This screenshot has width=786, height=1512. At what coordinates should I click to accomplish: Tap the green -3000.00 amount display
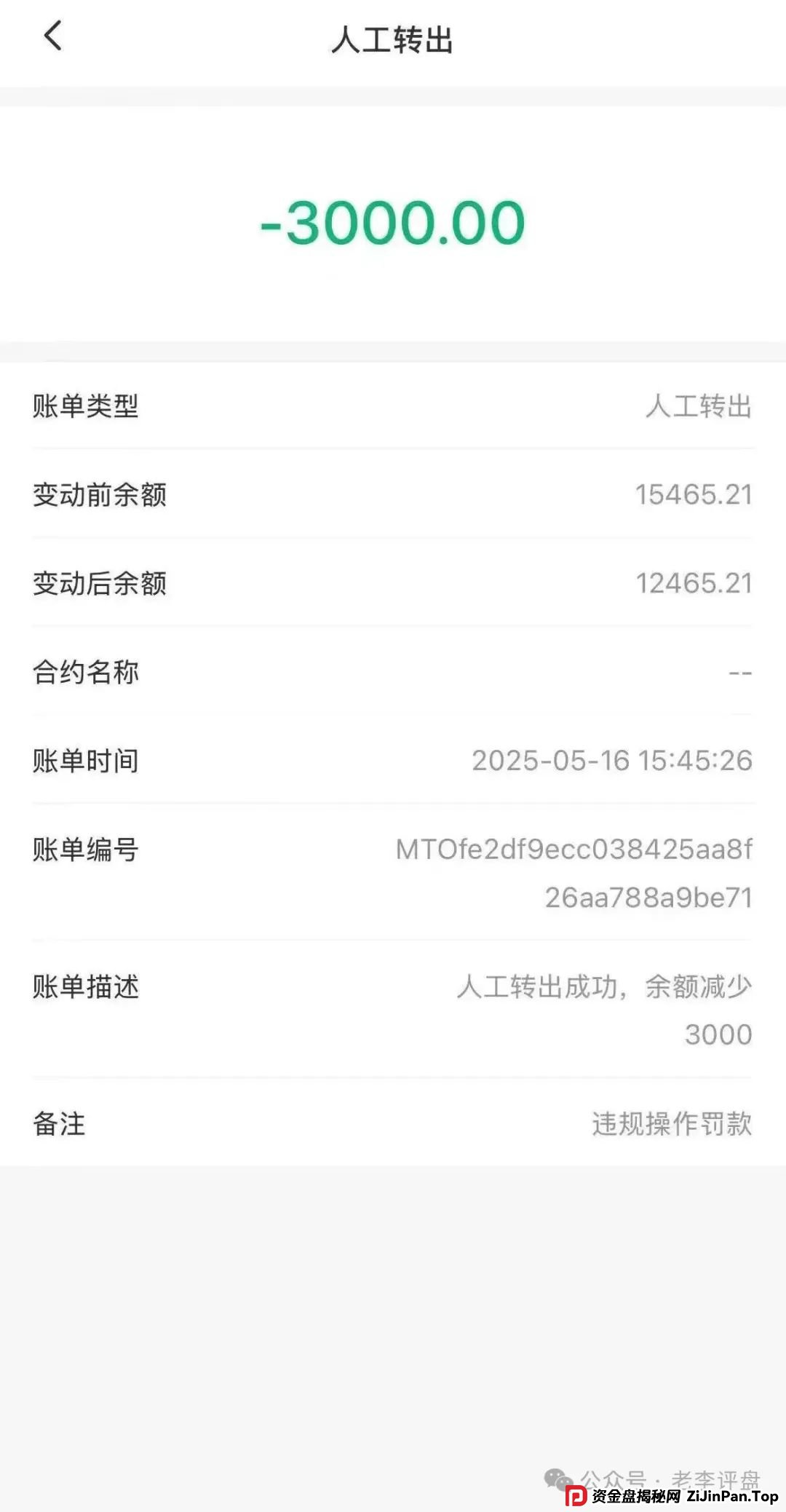(393, 223)
